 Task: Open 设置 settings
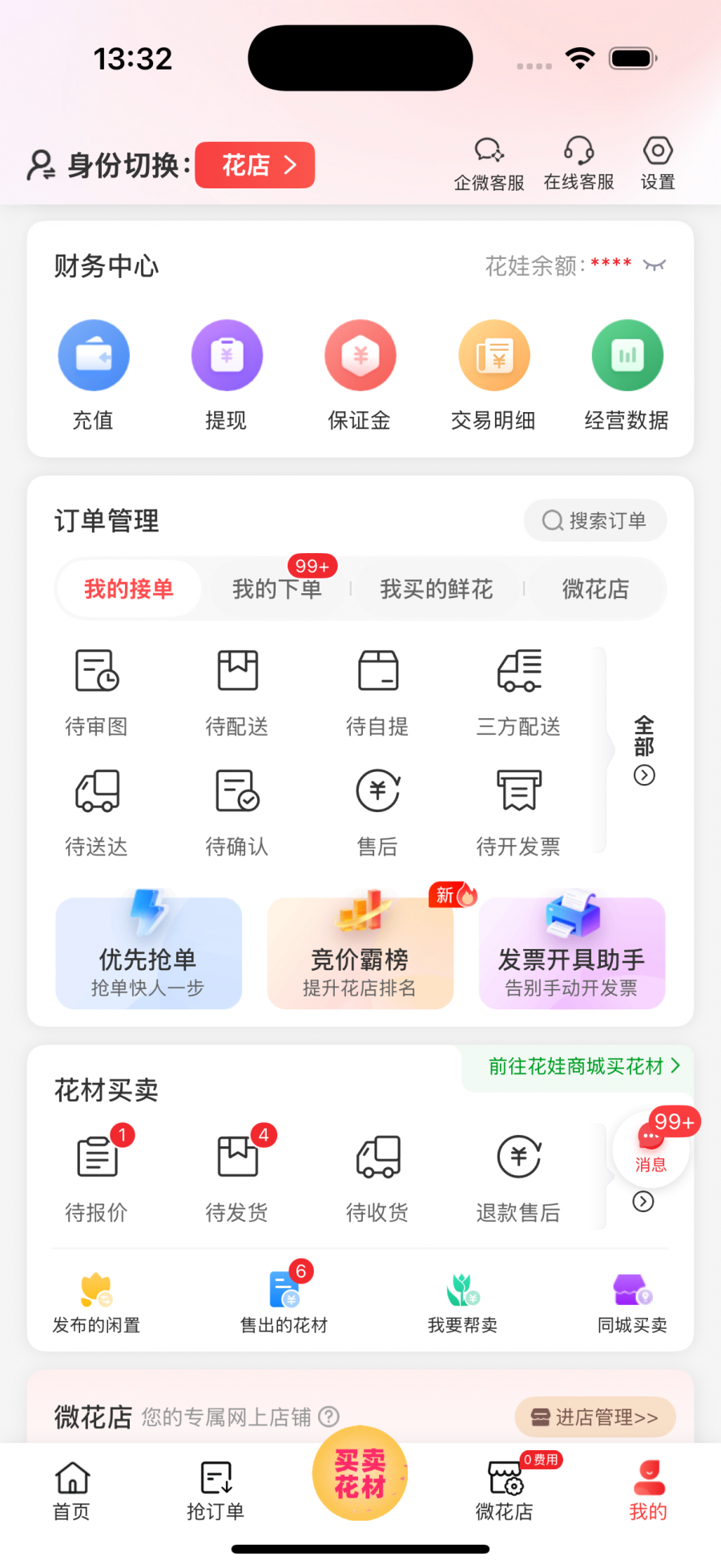[658, 164]
